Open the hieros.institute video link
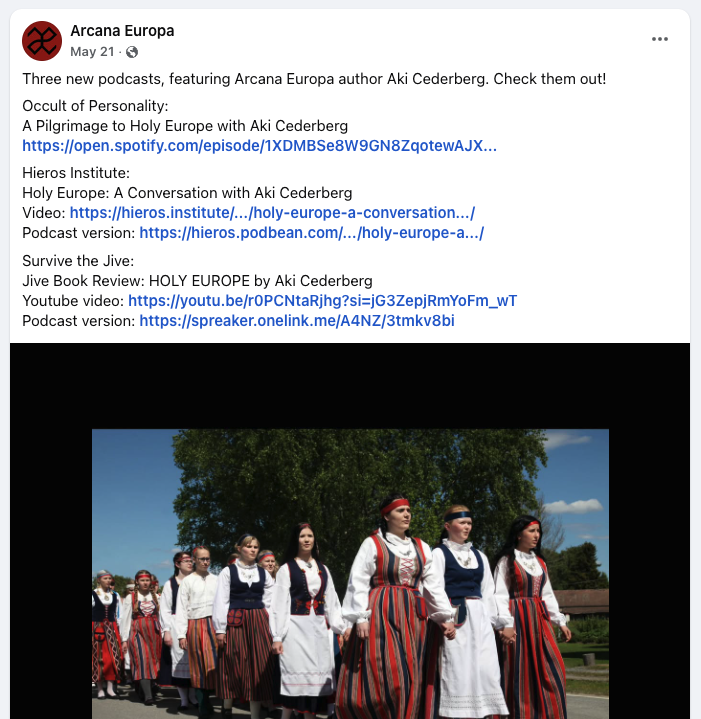 click(272, 213)
